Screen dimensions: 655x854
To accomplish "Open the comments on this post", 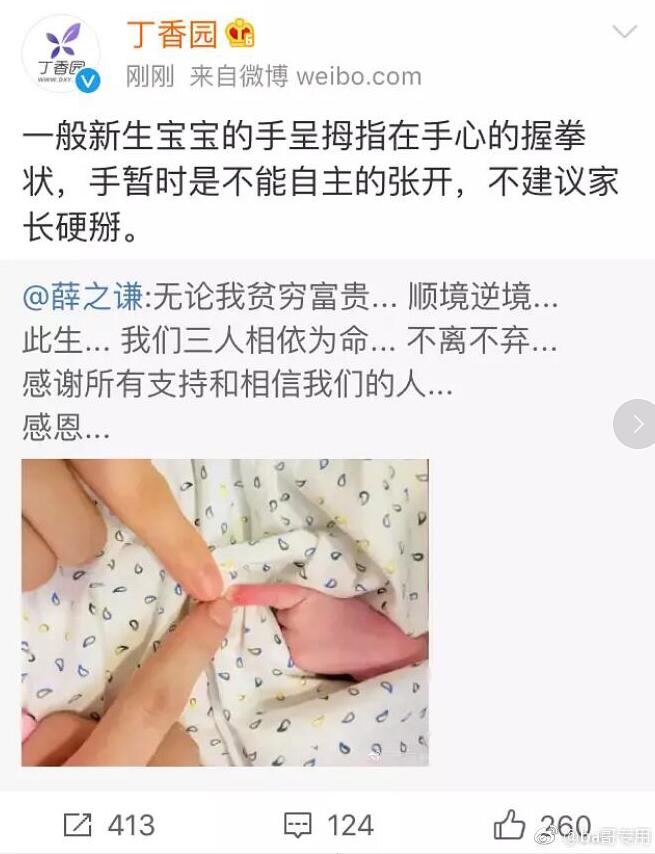I will click(x=328, y=825).
